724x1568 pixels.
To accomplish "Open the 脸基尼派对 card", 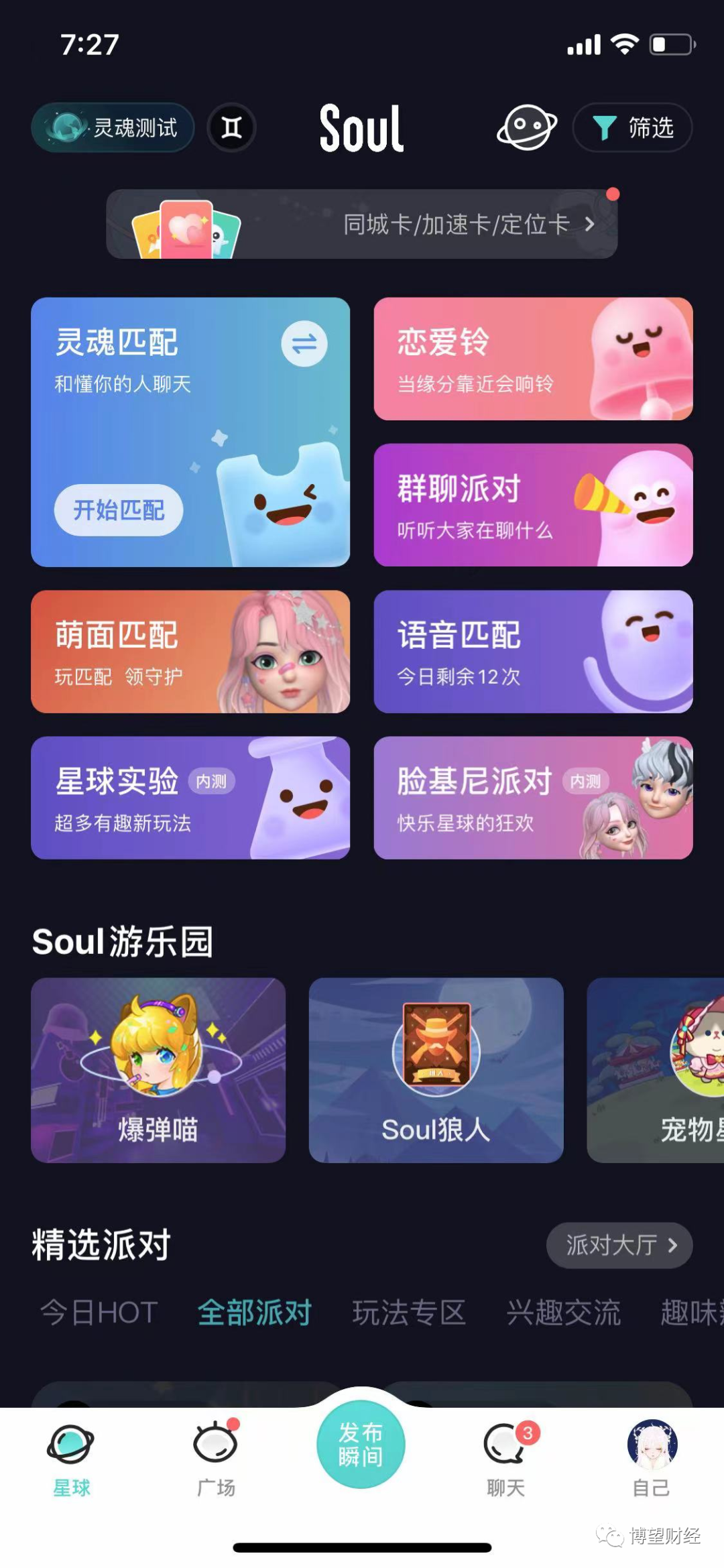I will (533, 798).
